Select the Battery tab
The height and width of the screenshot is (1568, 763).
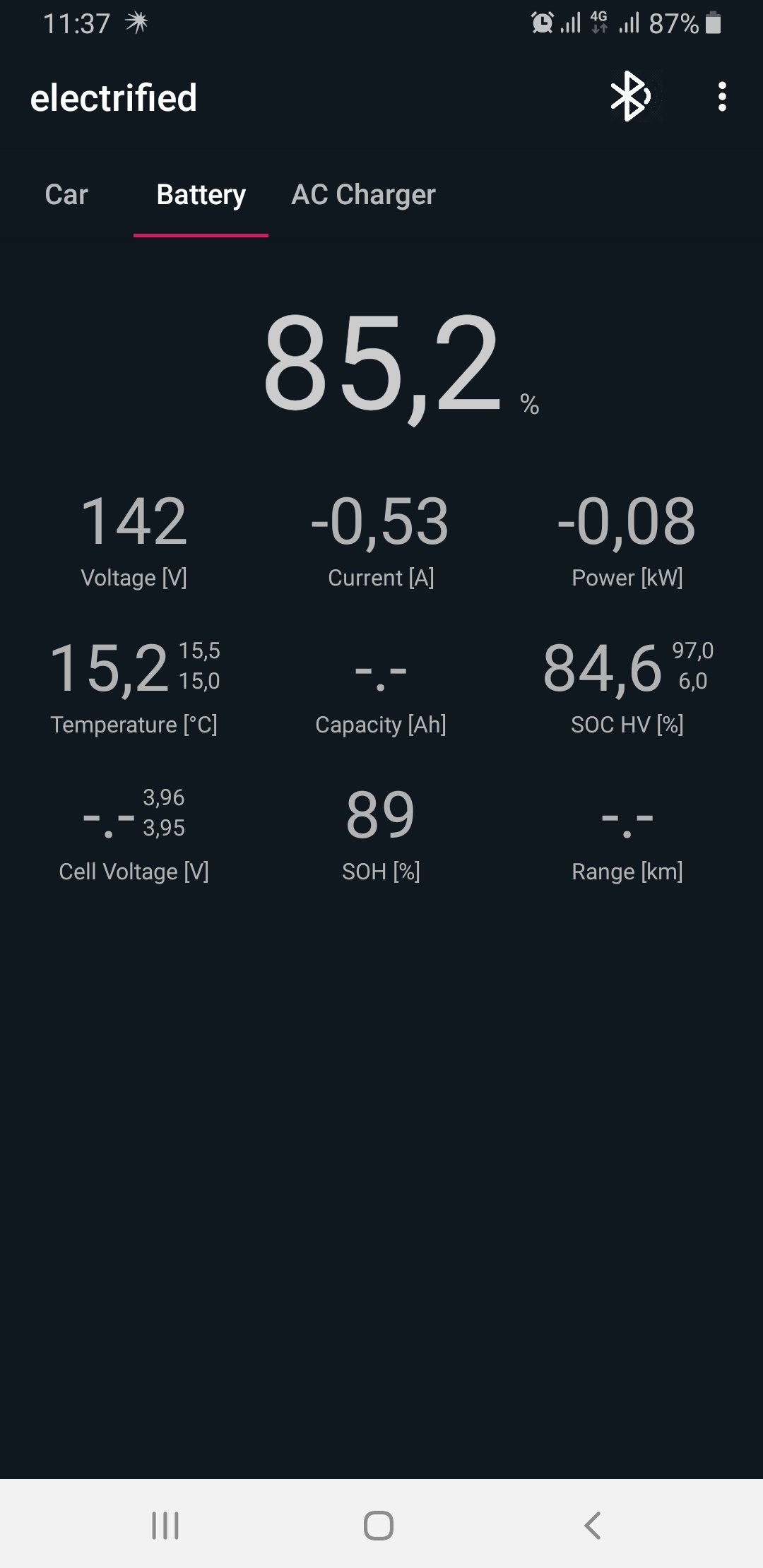coord(201,195)
